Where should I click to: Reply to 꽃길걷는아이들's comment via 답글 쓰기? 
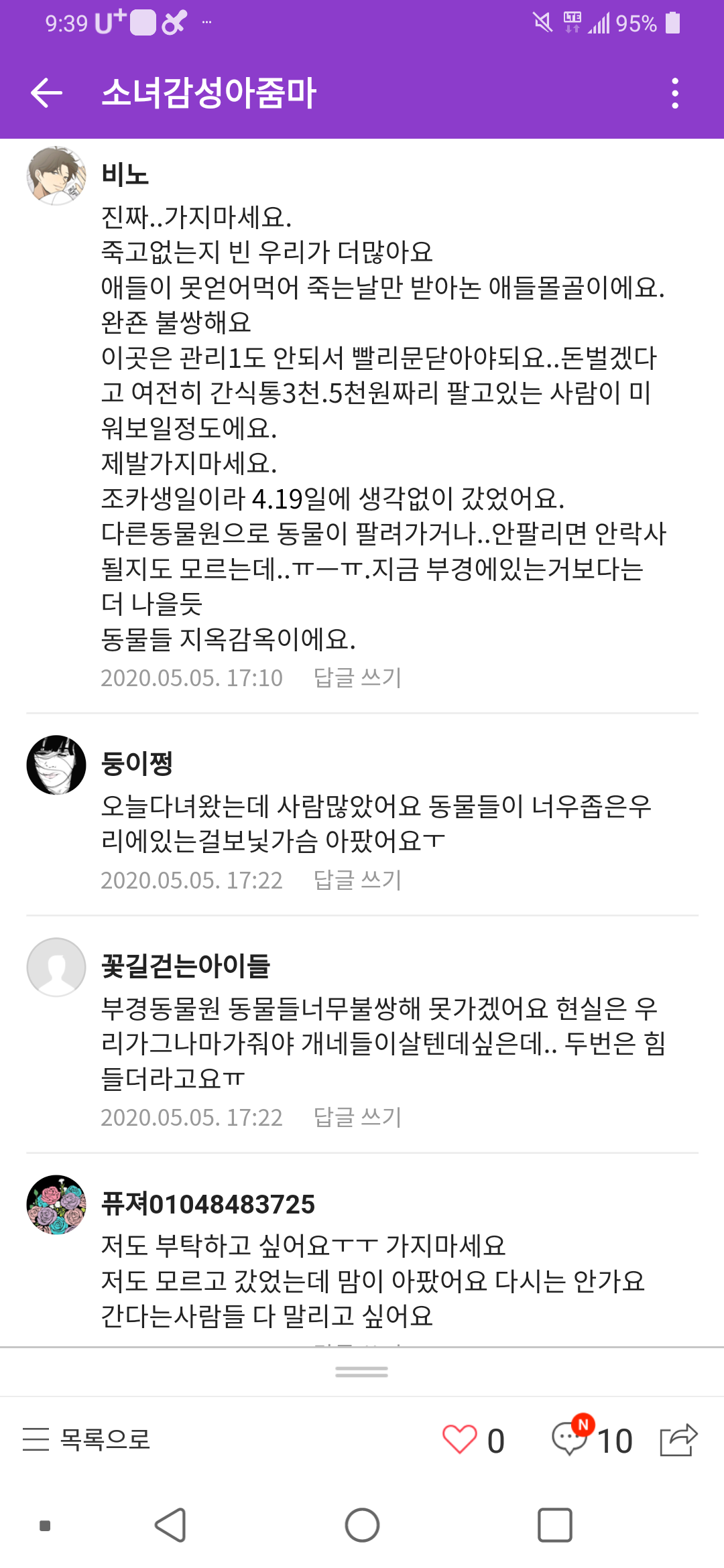pos(357,1117)
